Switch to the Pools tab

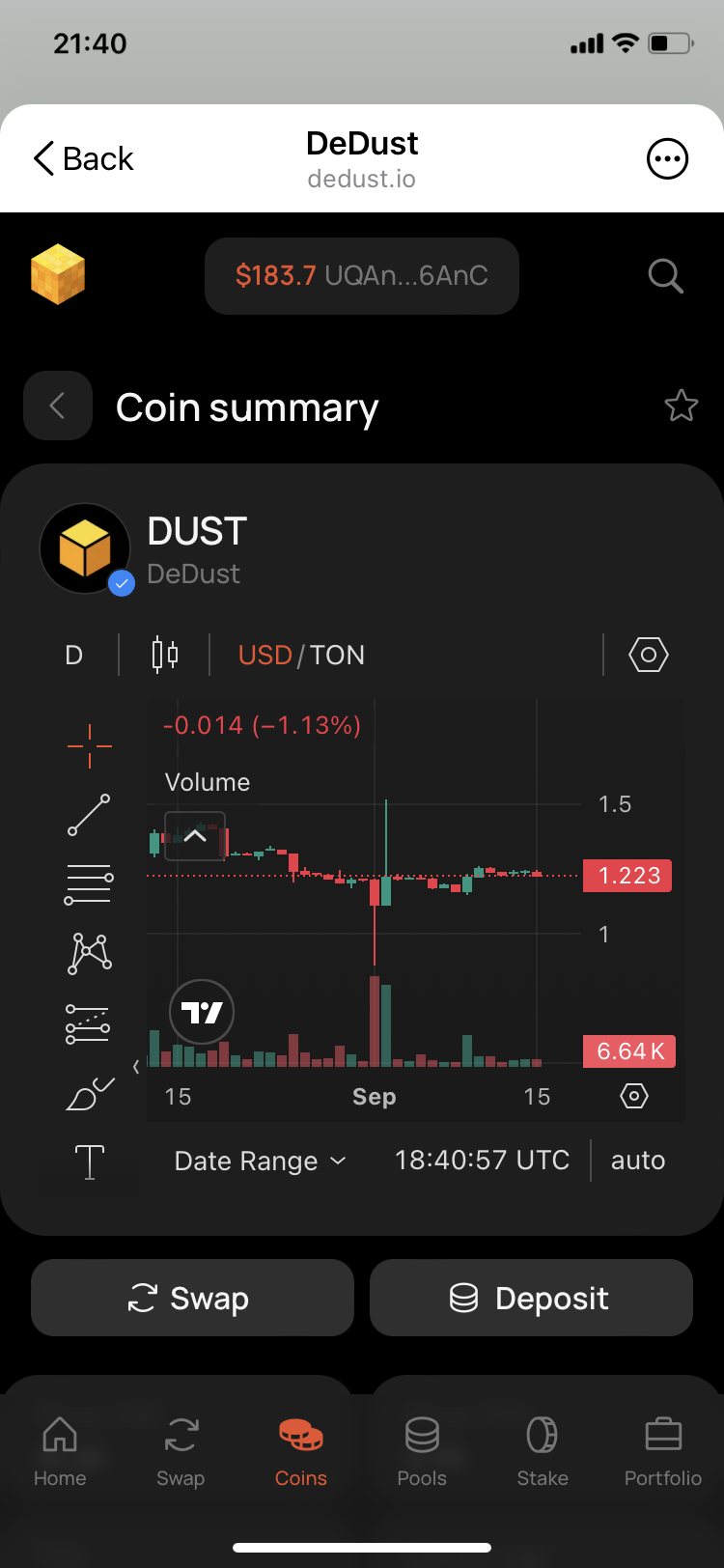click(x=422, y=1451)
